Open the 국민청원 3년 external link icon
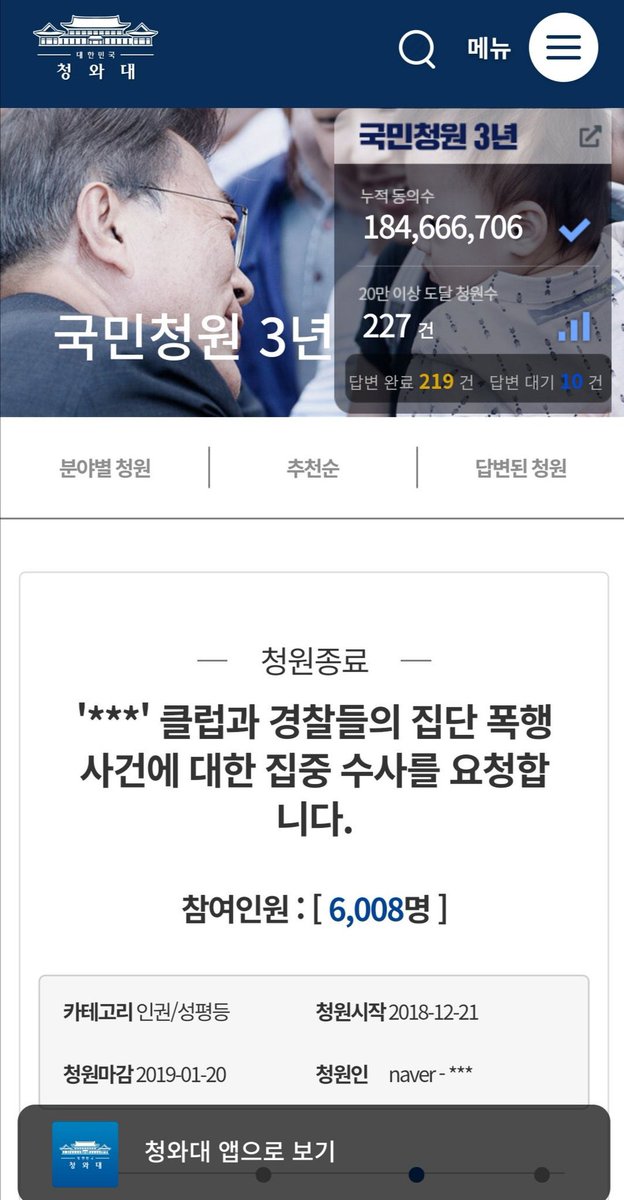The image size is (624, 1200). [x=590, y=137]
